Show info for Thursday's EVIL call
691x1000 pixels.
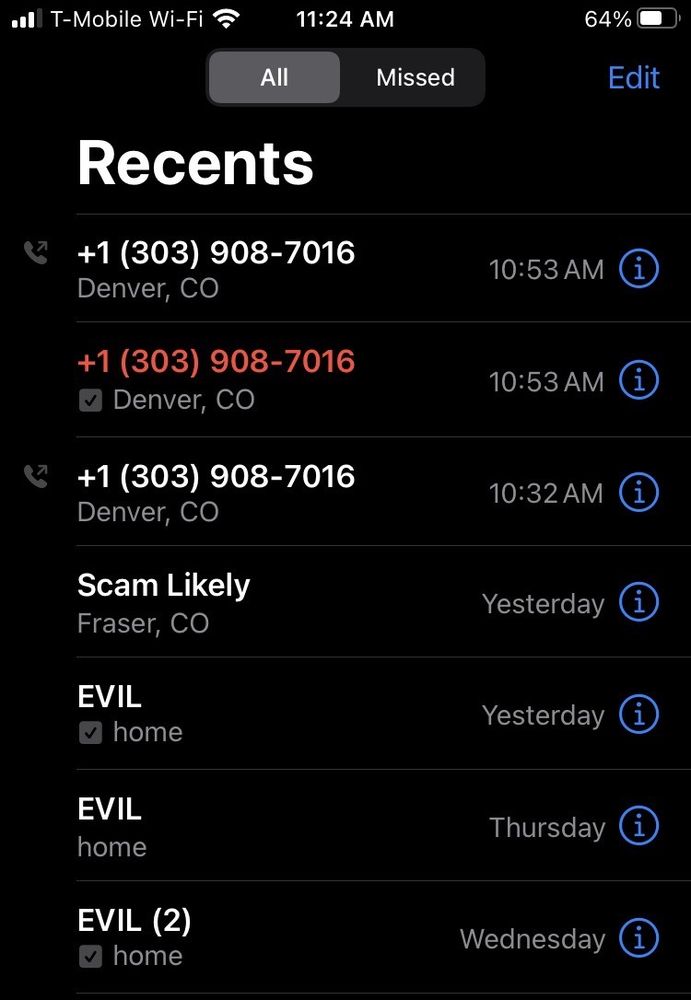click(x=639, y=827)
